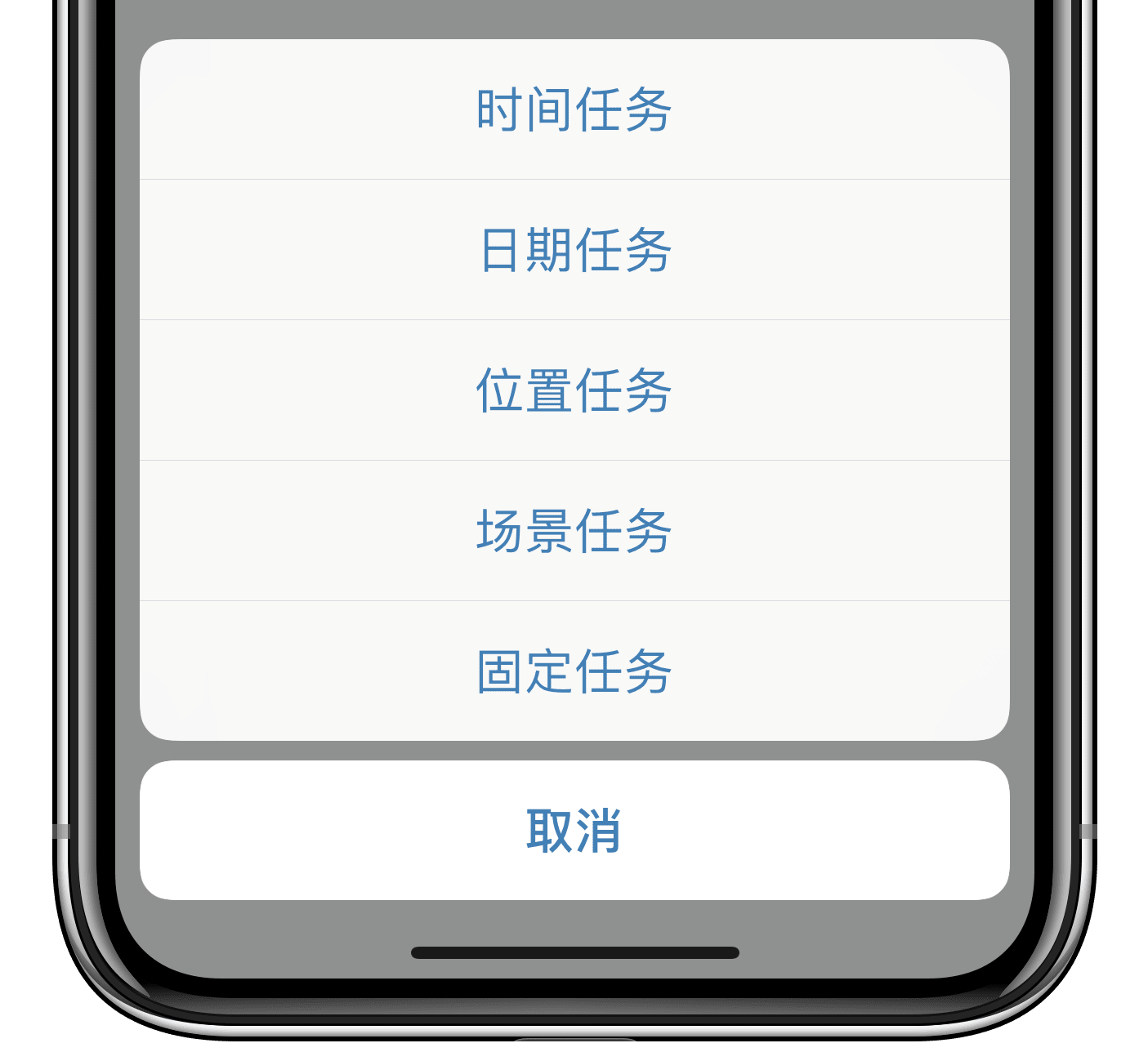Dismiss sheet with 取消 button
This screenshot has width=1148, height=1061.
pyautogui.click(x=574, y=831)
